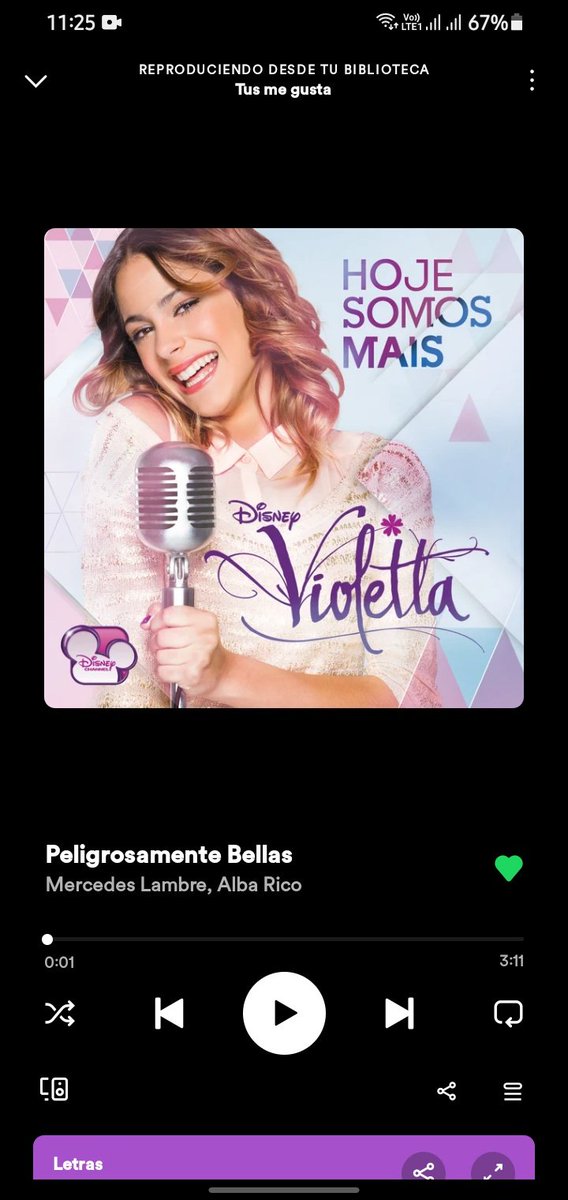Tap the song progress bar

click(284, 939)
